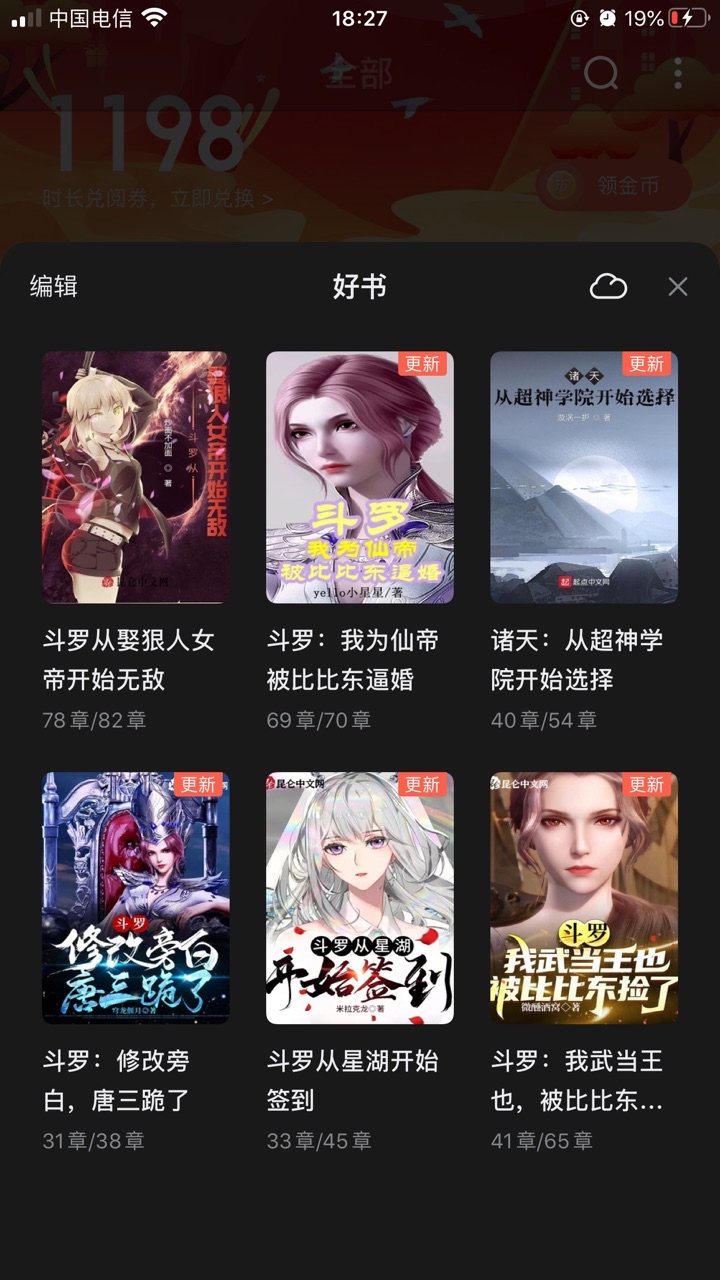720x1280 pixels.
Task: Open 斗罗：我武当王也，被比比东…
Action: [x=584, y=897]
